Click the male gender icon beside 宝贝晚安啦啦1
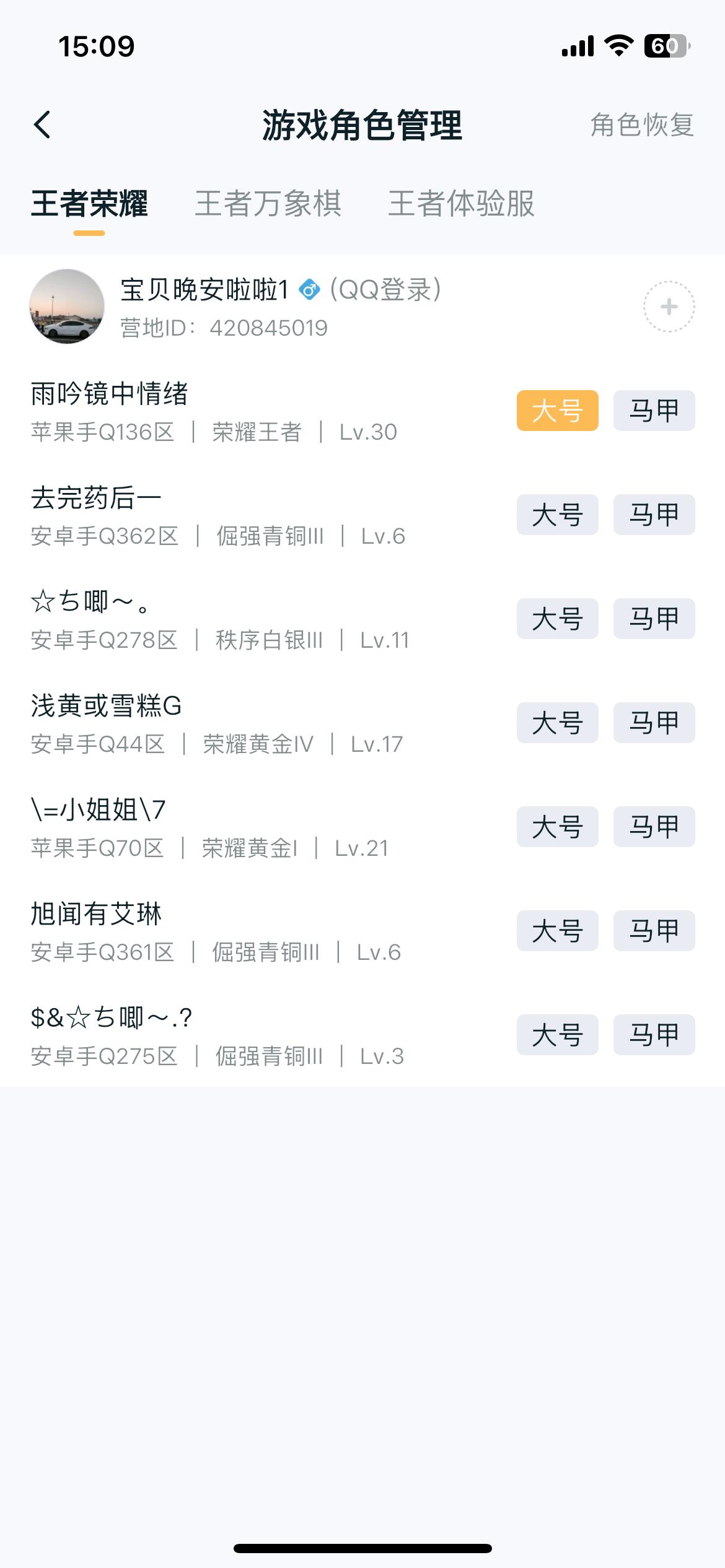The image size is (725, 1568). [x=308, y=291]
